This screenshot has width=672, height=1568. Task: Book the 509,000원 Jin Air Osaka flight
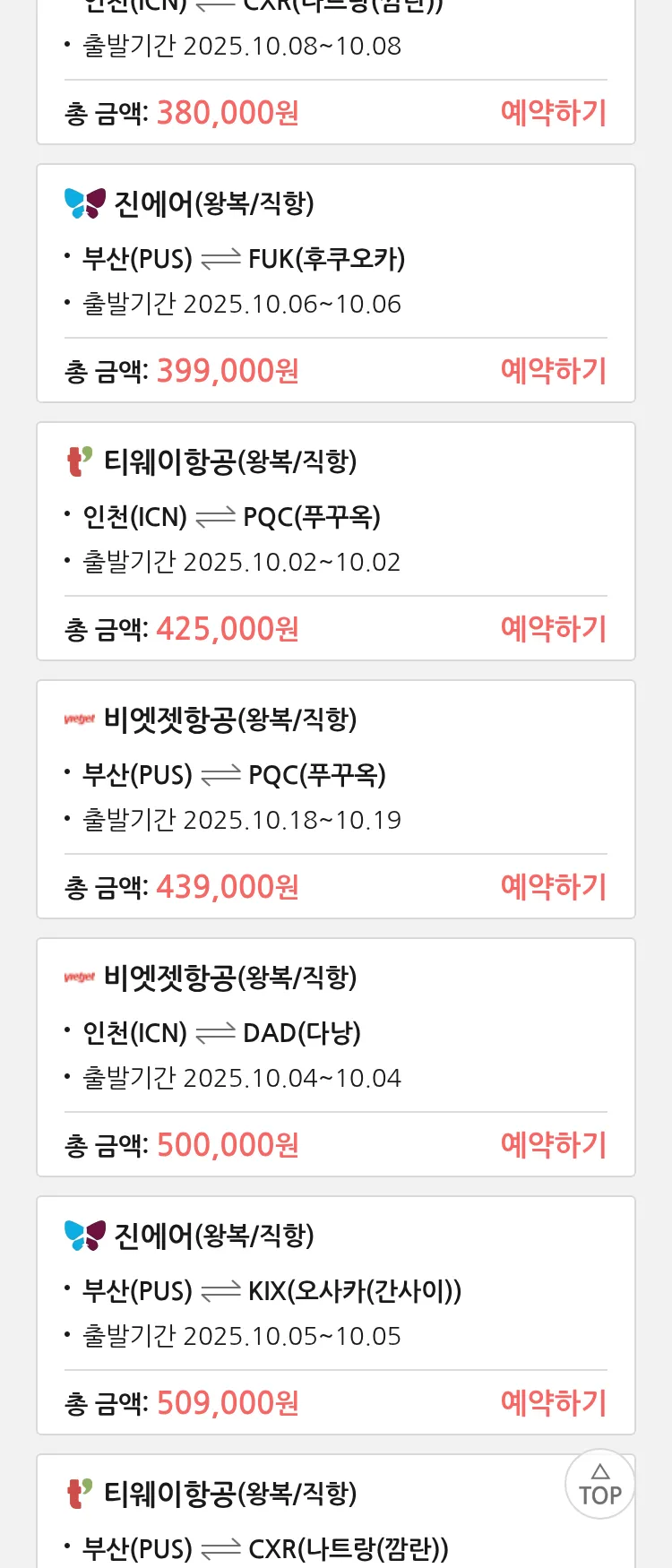pyautogui.click(x=553, y=1403)
